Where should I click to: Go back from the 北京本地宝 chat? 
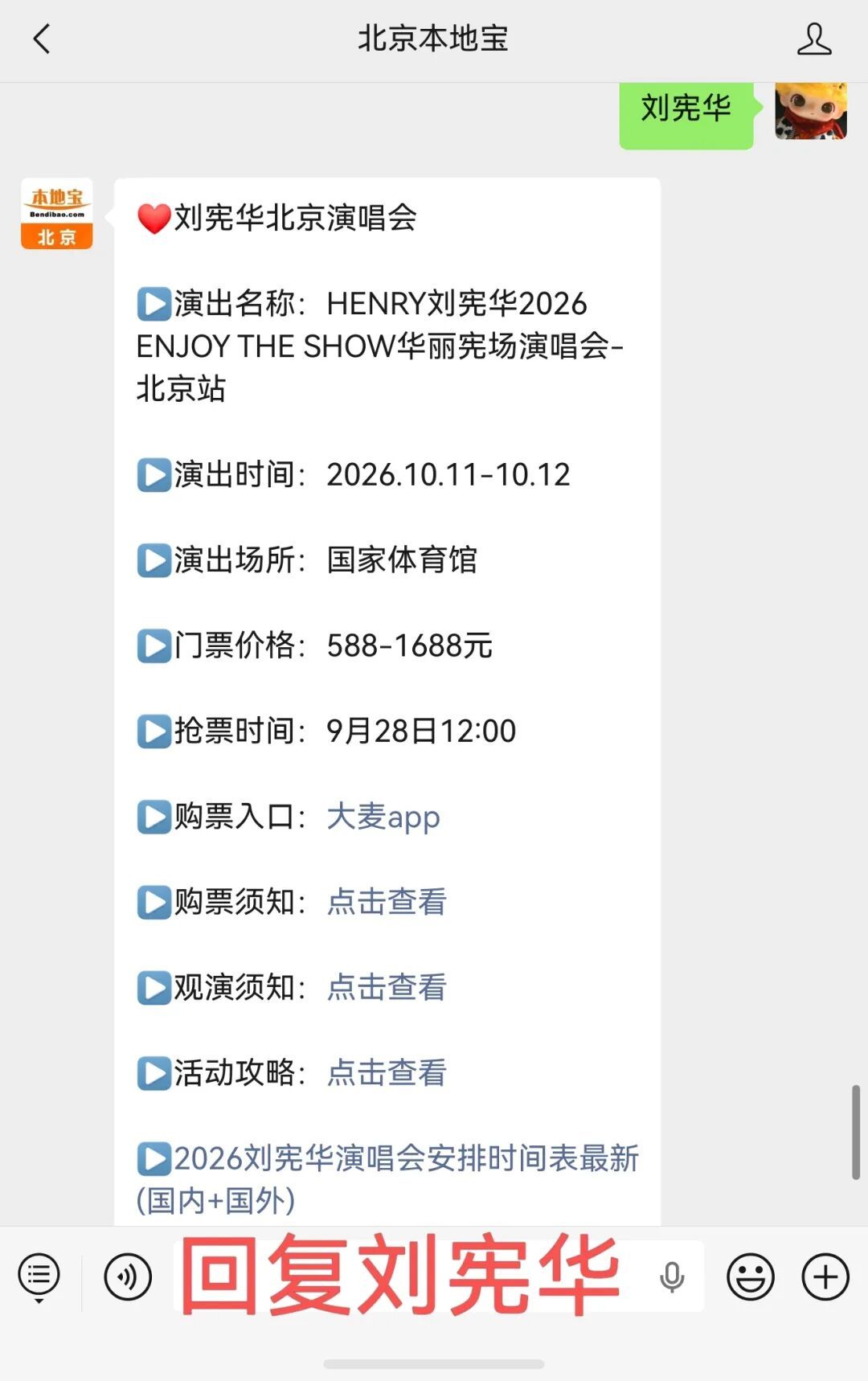pyautogui.click(x=42, y=39)
